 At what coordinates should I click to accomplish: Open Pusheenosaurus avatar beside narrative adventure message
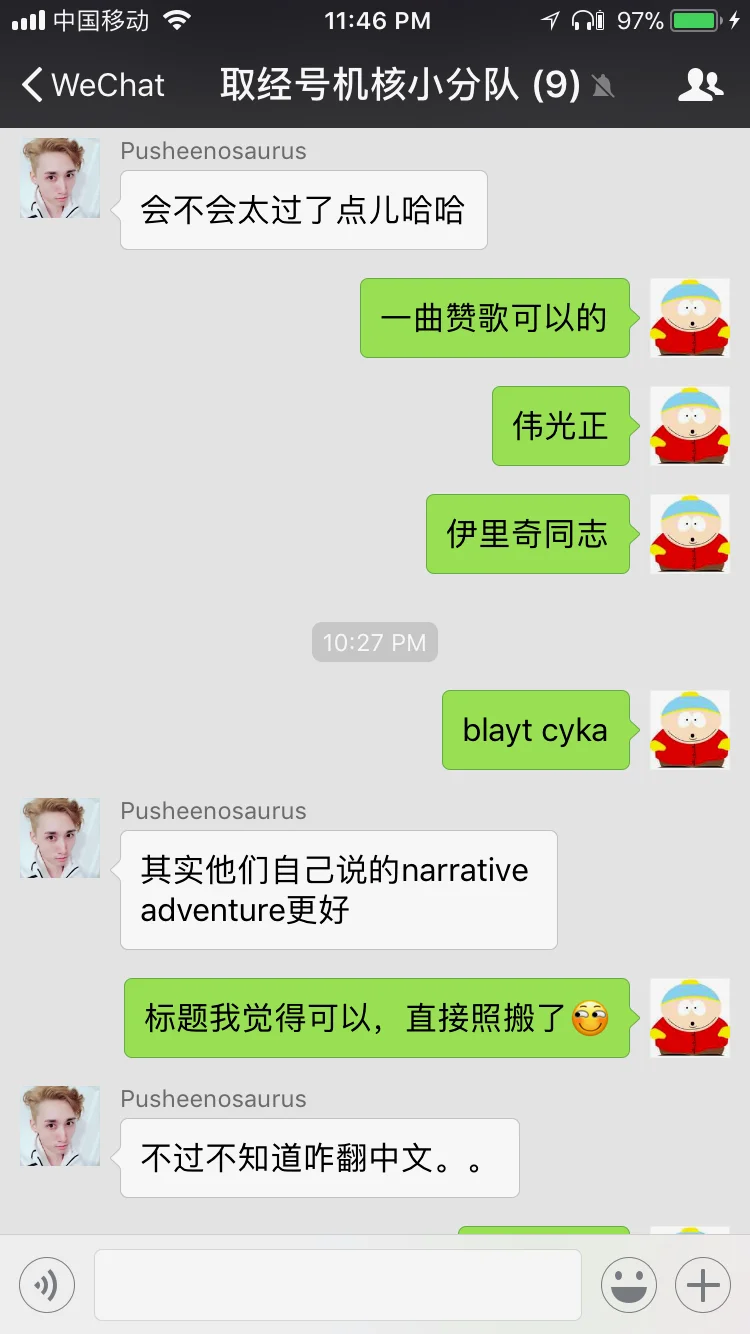coord(60,838)
